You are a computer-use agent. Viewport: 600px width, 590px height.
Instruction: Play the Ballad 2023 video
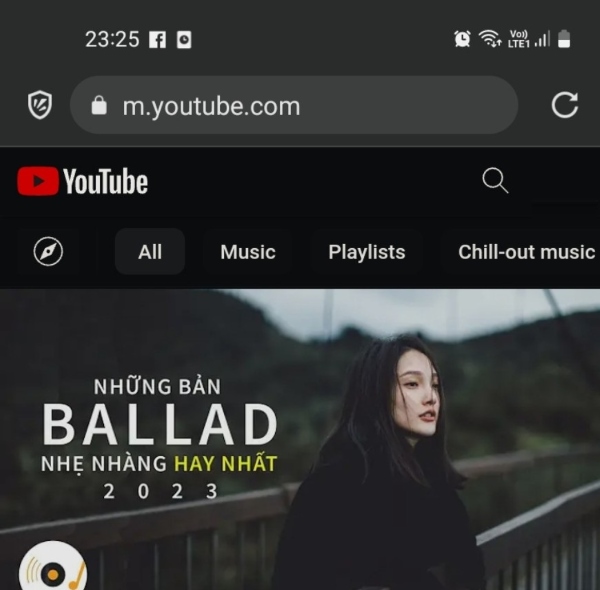300,440
